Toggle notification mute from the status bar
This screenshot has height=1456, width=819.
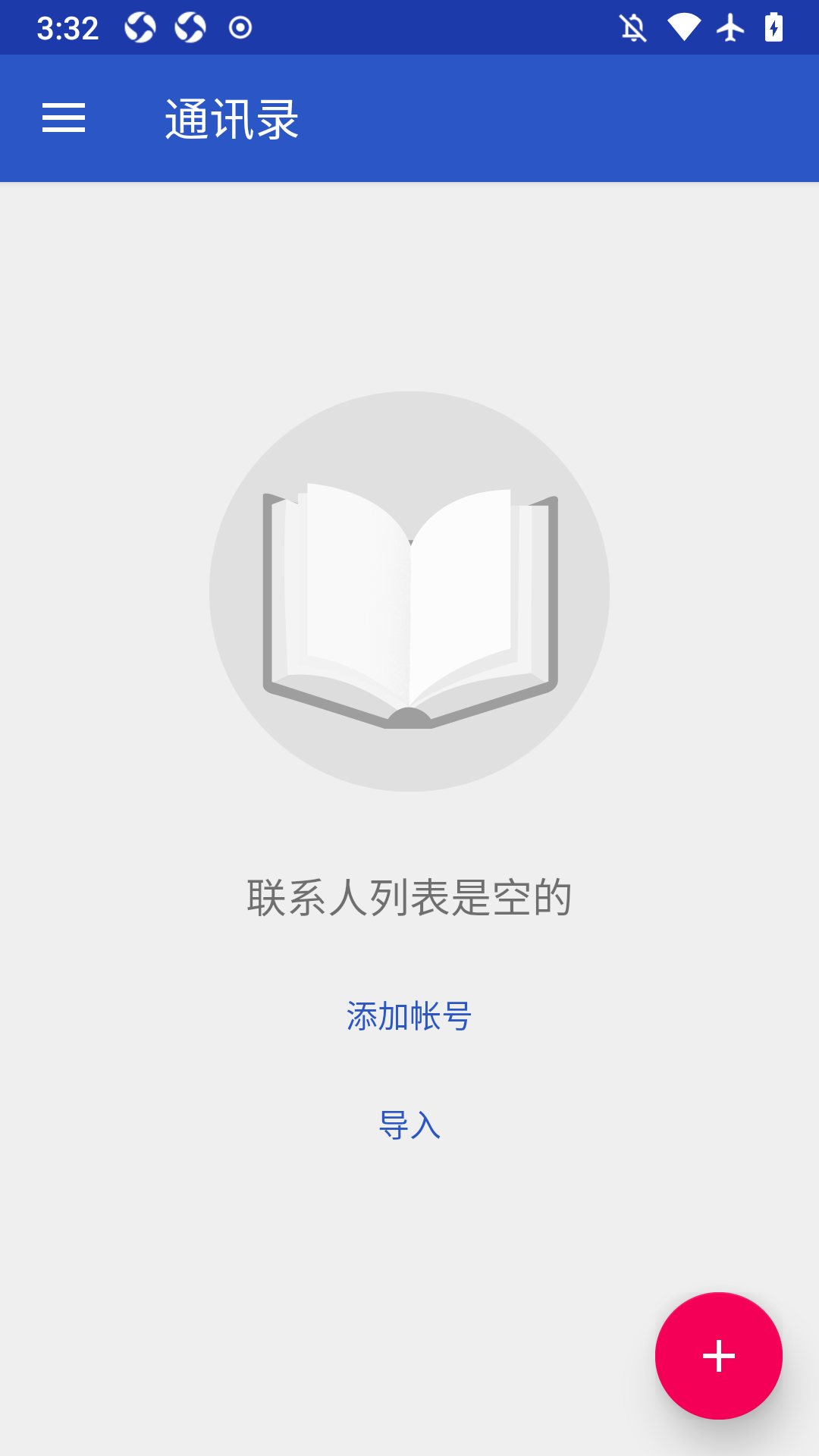pos(632,27)
